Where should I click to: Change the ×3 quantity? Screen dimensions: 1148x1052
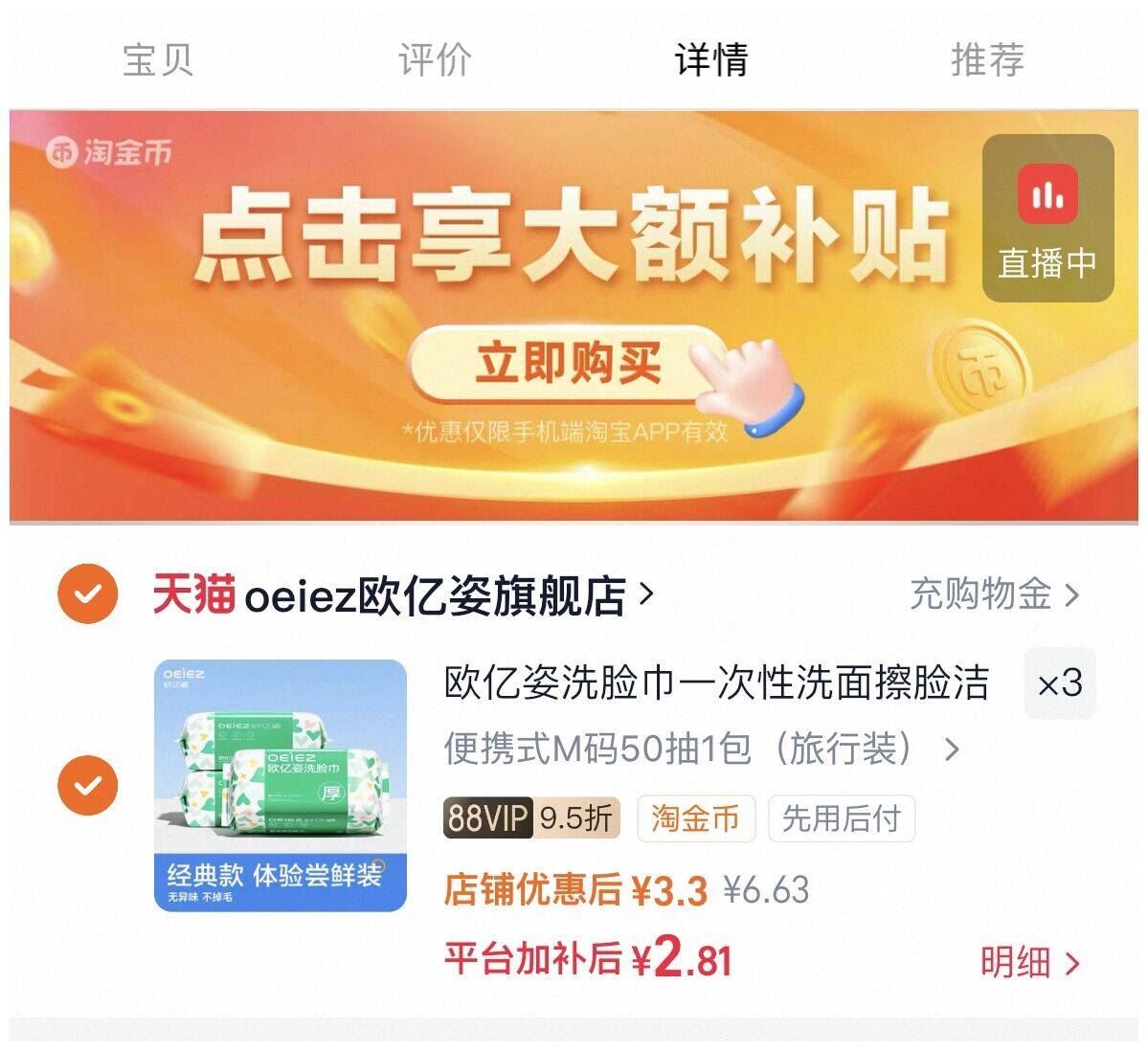click(1059, 683)
